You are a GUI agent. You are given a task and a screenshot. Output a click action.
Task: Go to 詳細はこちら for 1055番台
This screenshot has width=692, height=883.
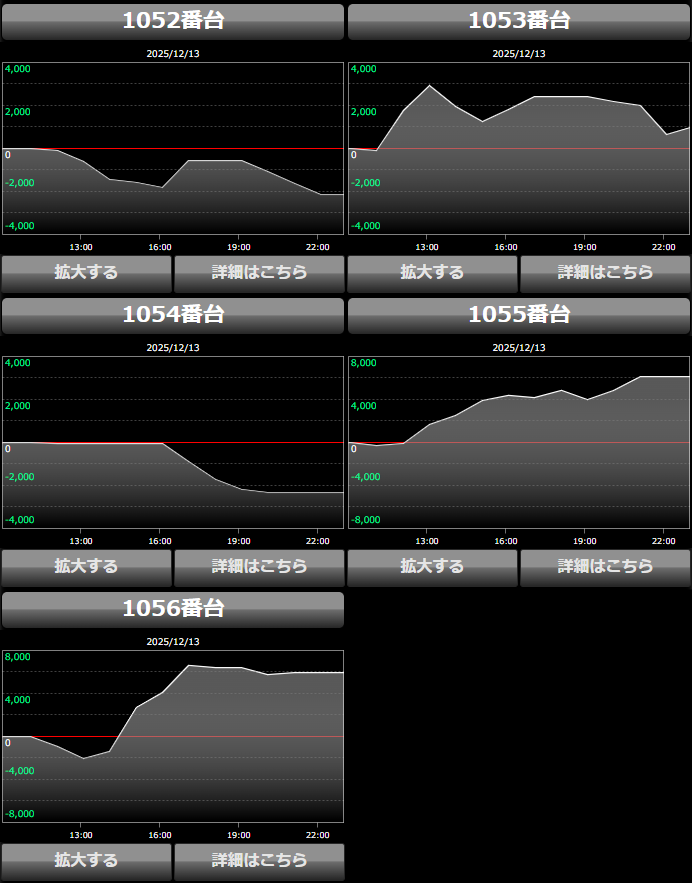pos(605,566)
